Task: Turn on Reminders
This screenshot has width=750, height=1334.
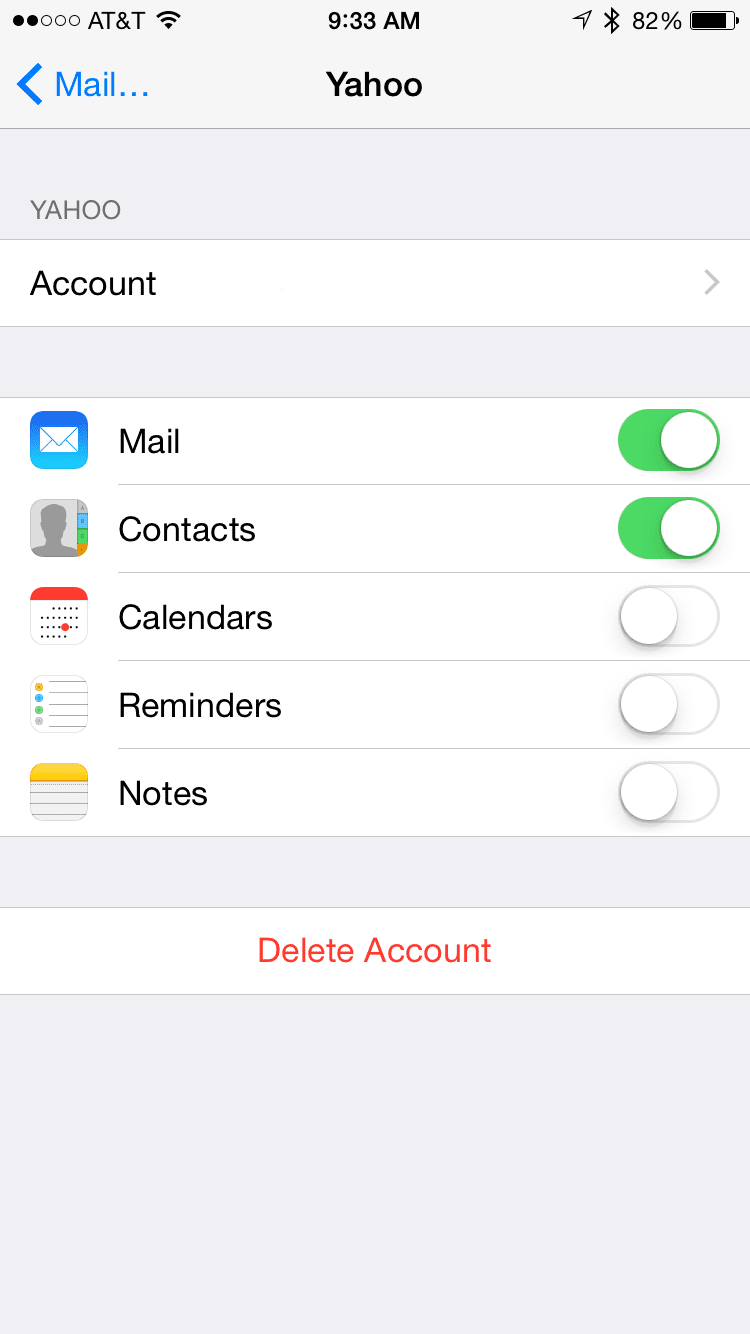Action: 669,704
